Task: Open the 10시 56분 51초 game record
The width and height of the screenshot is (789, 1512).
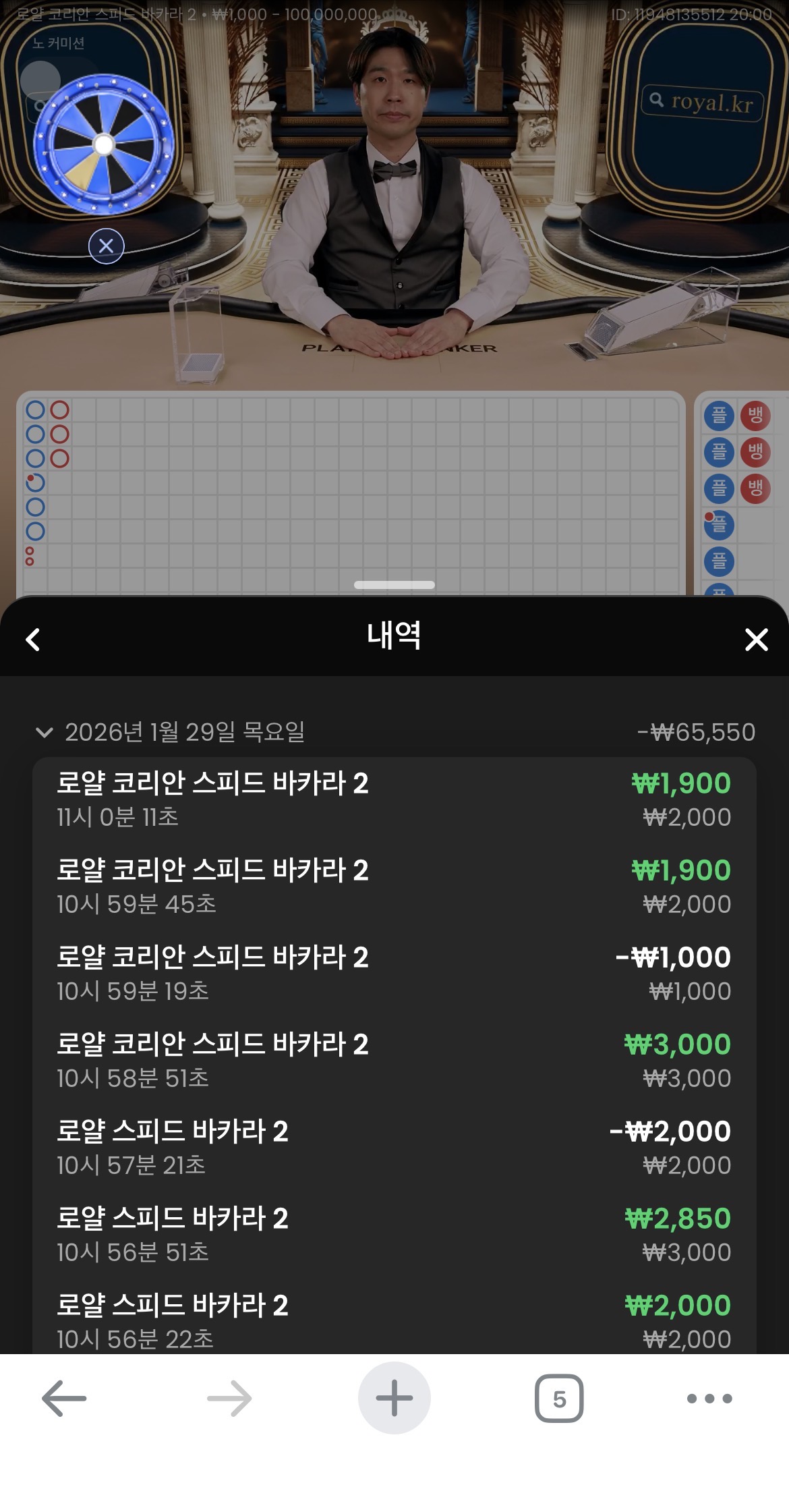Action: 394,1235
